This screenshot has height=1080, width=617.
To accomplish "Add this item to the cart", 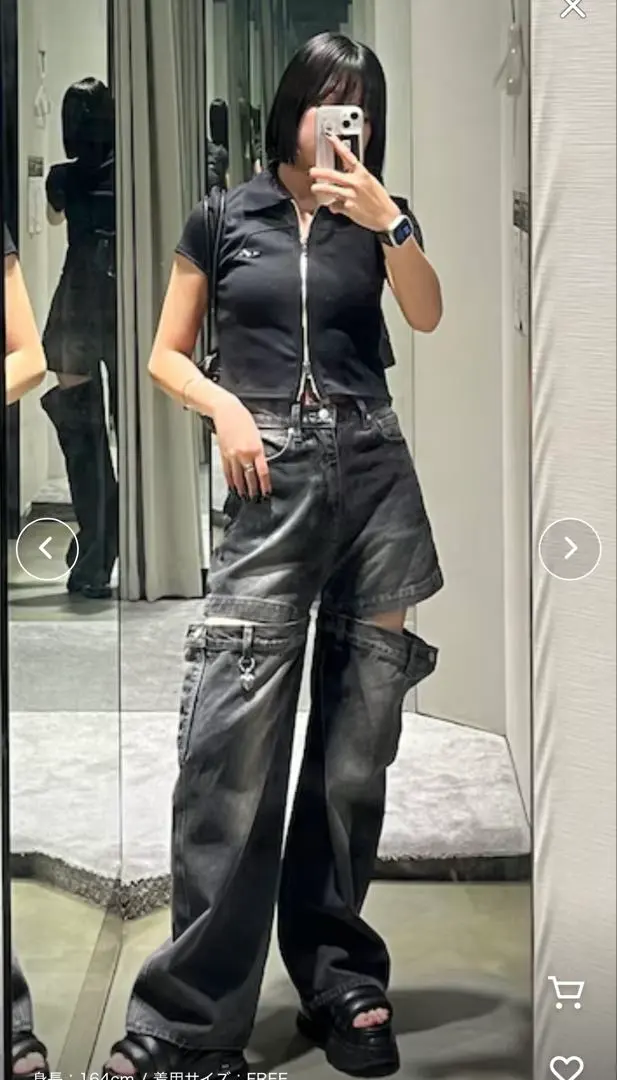I will point(566,992).
